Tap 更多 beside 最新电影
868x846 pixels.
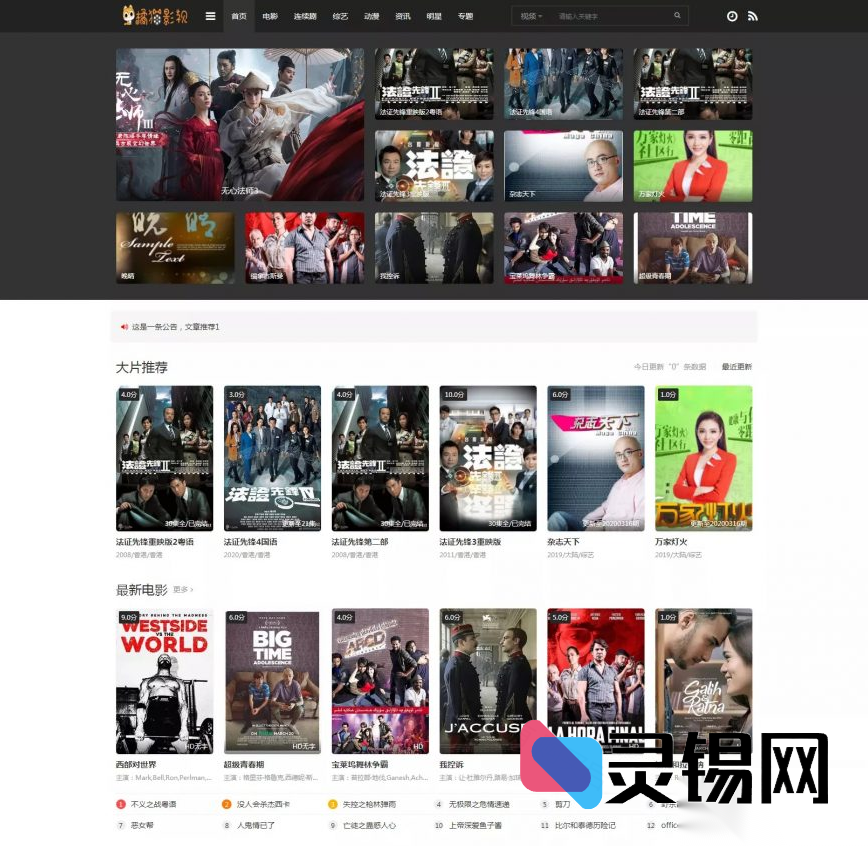(183, 590)
